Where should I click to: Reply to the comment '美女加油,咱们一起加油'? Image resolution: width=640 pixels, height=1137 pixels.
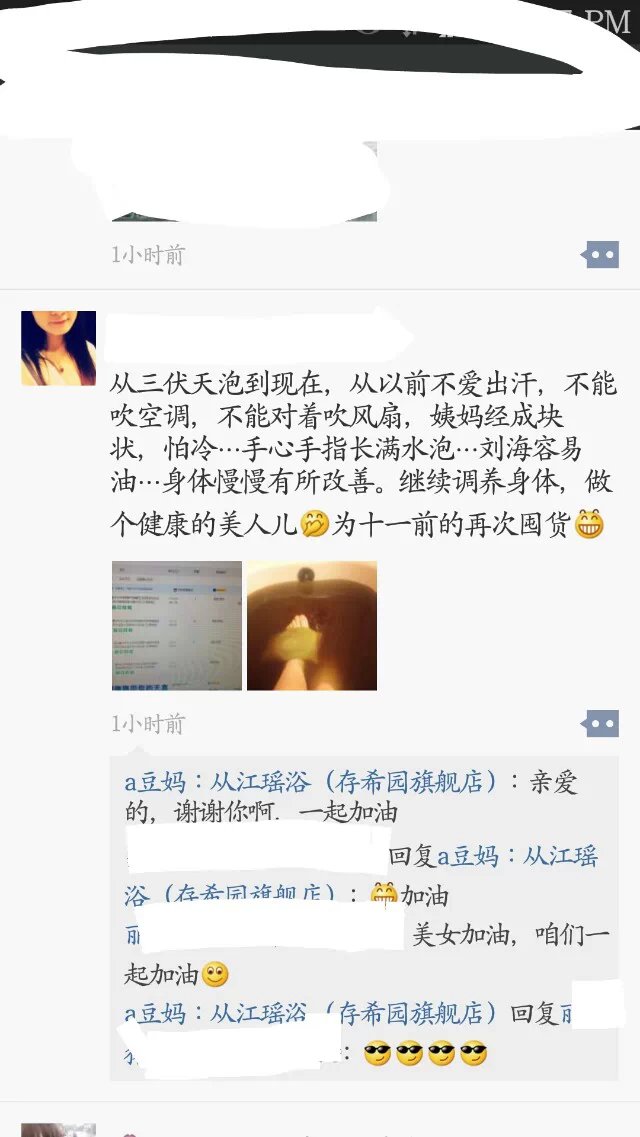click(510, 938)
